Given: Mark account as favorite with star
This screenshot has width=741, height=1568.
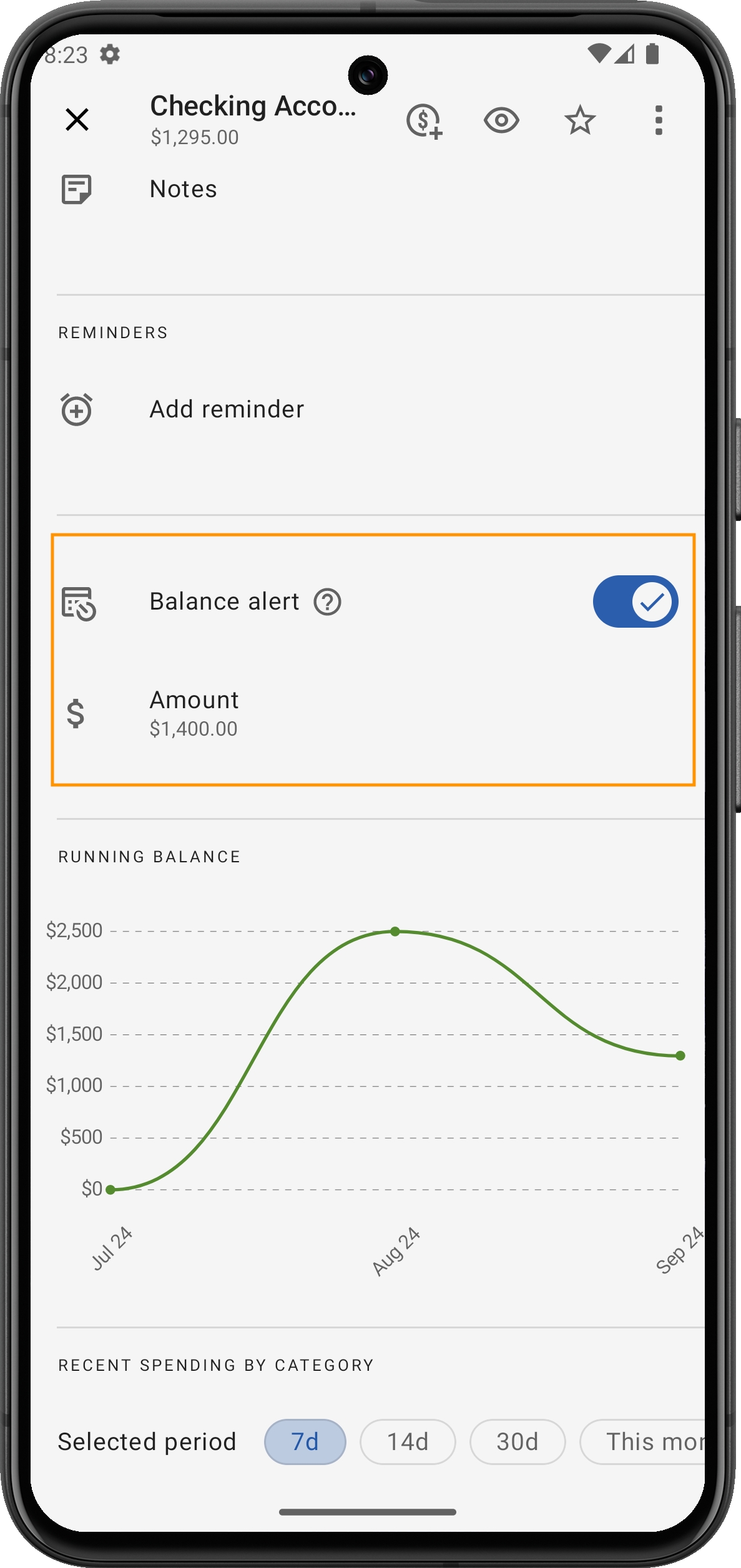Looking at the screenshot, I should (580, 120).
